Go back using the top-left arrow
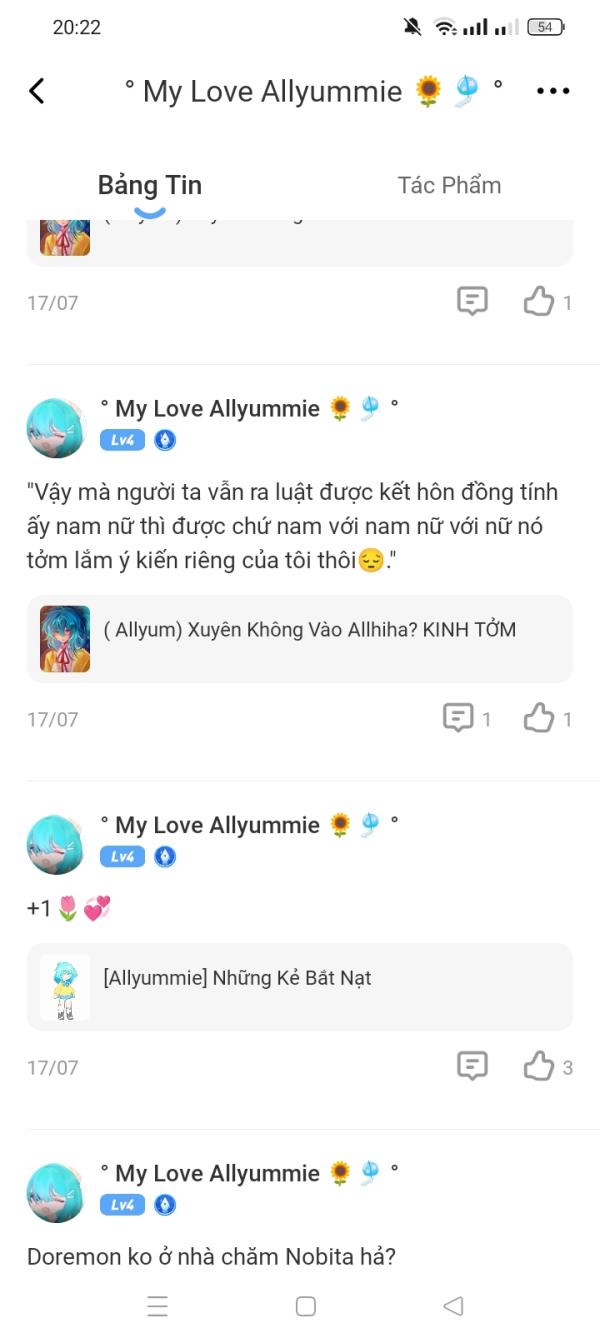Viewport: 600px width, 1343px height. (37, 91)
